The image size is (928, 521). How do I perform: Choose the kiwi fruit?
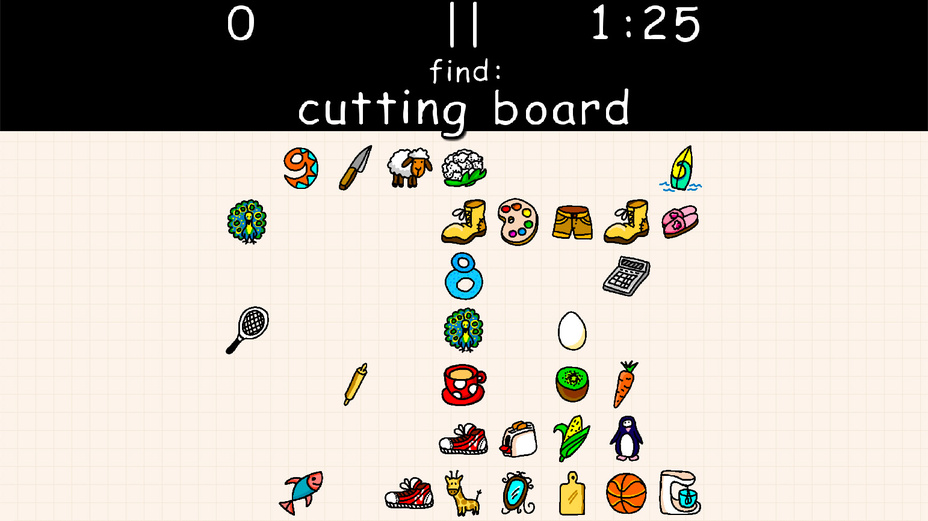pyautogui.click(x=571, y=383)
